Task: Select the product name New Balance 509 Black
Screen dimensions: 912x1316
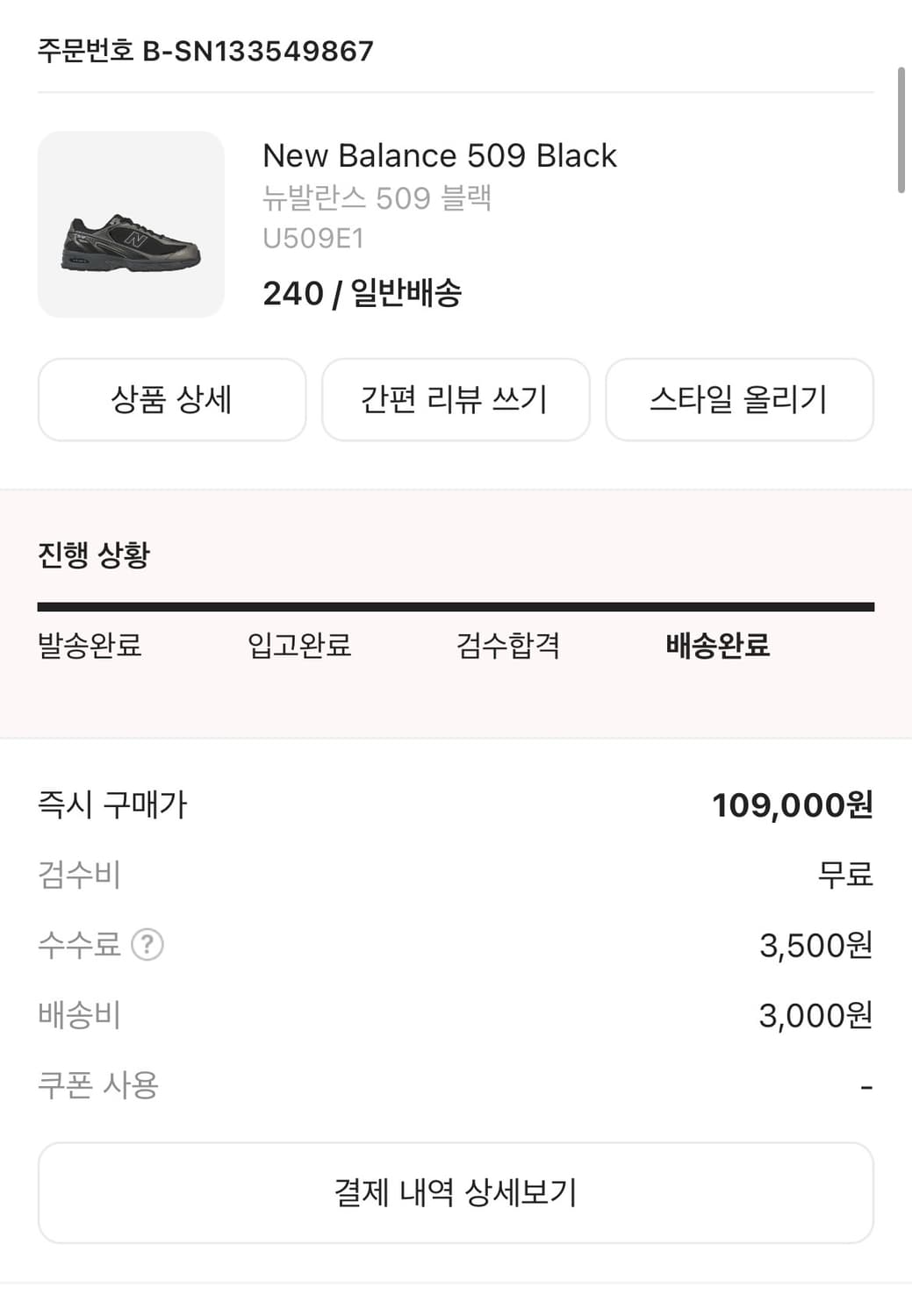Action: [441, 155]
